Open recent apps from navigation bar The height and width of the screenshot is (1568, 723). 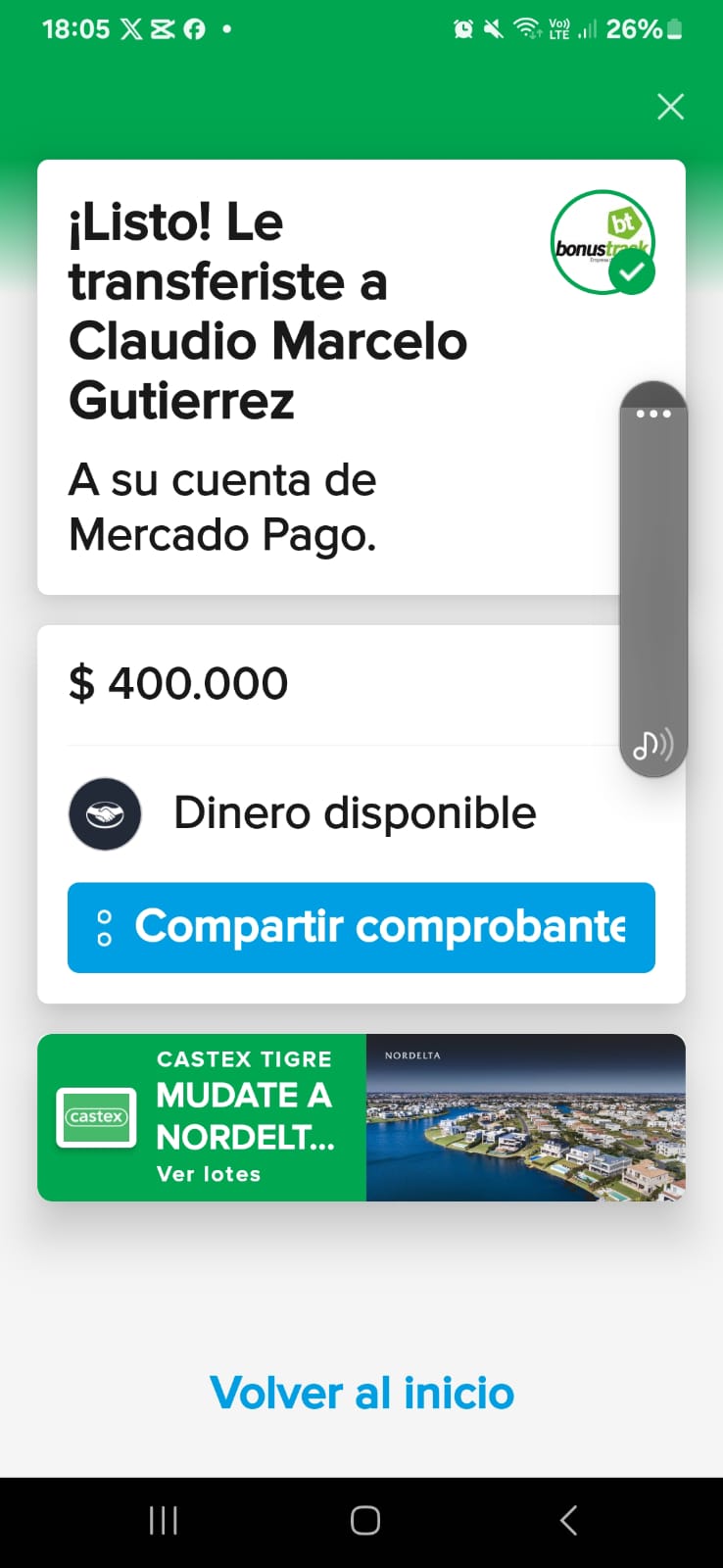click(163, 1520)
